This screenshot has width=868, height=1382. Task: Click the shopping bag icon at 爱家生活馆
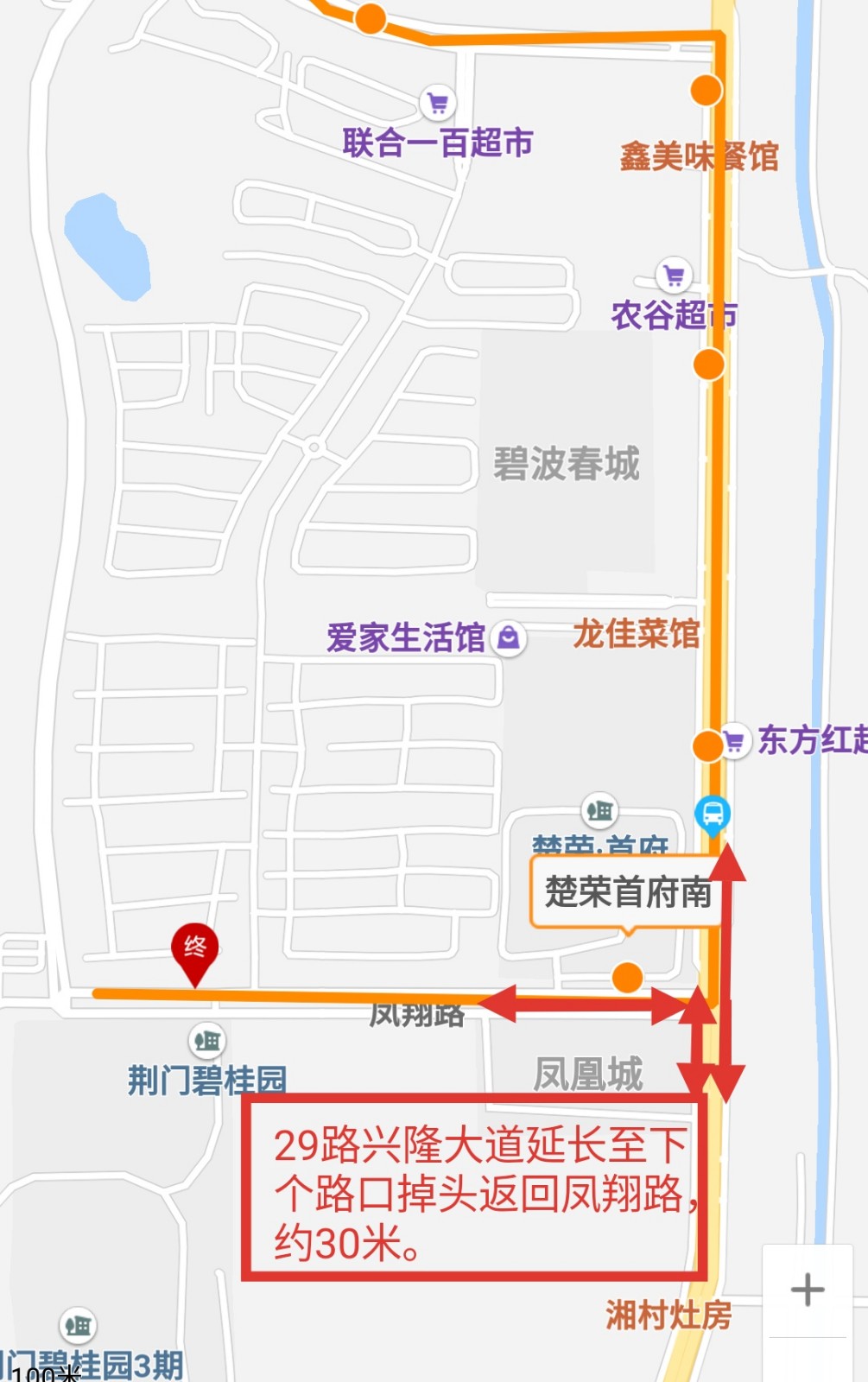coord(508,640)
